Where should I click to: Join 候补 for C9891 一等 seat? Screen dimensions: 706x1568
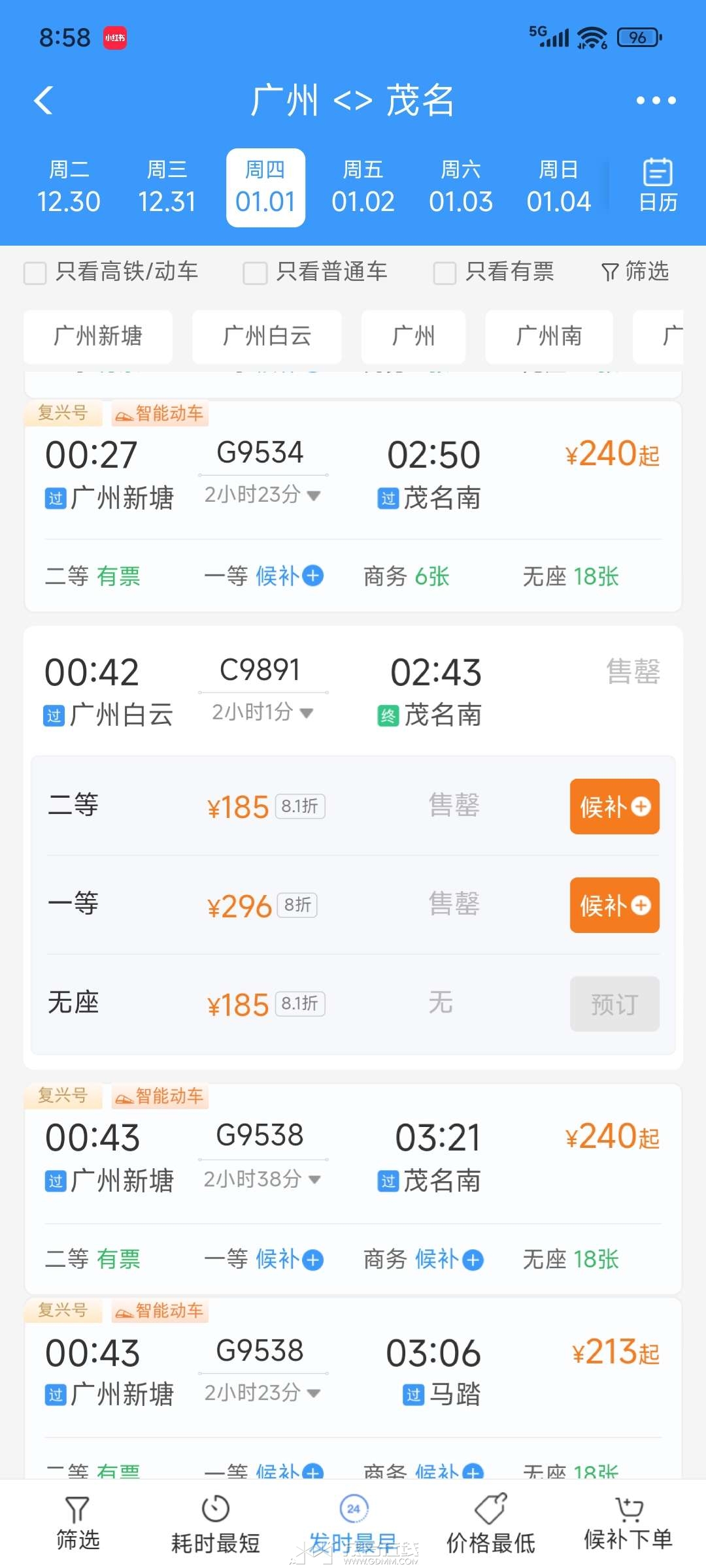pos(614,905)
